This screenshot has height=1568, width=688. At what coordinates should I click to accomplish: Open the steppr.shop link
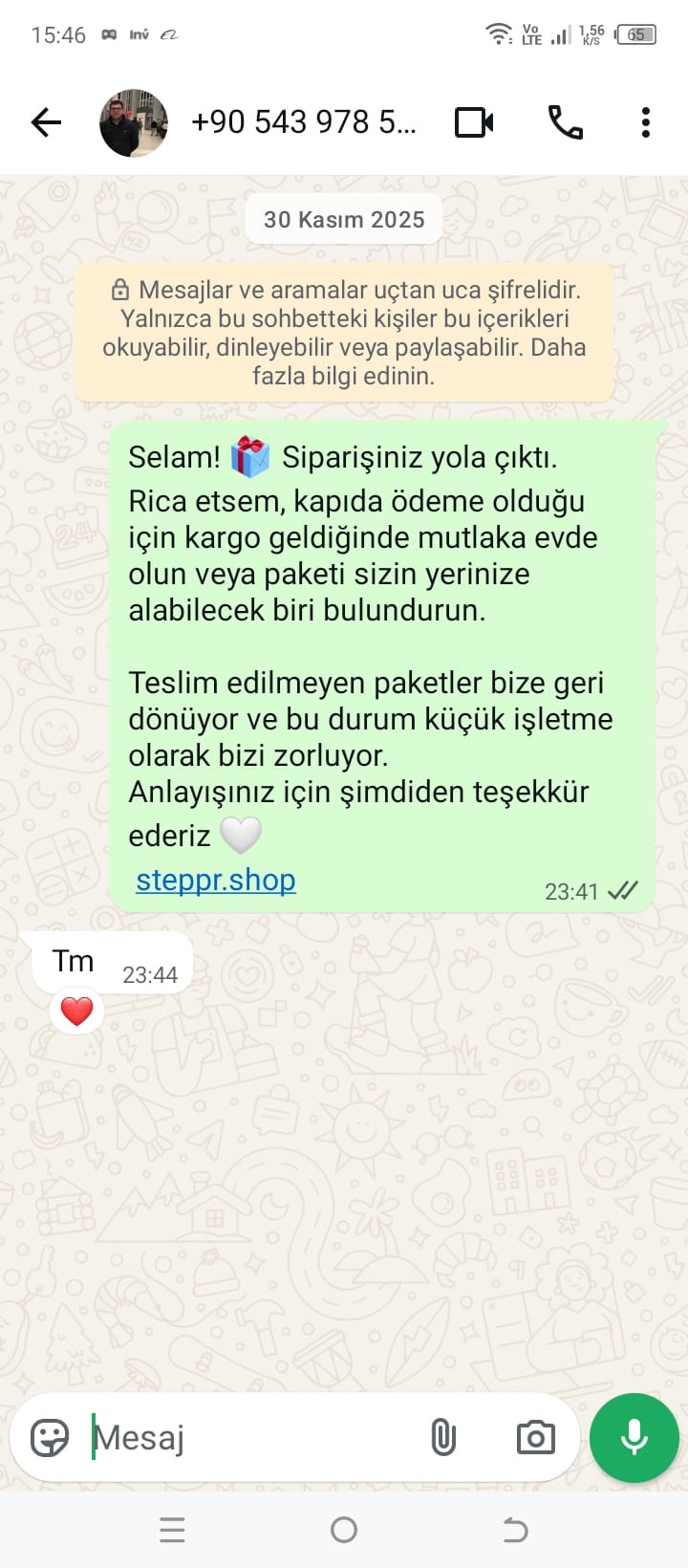click(216, 880)
